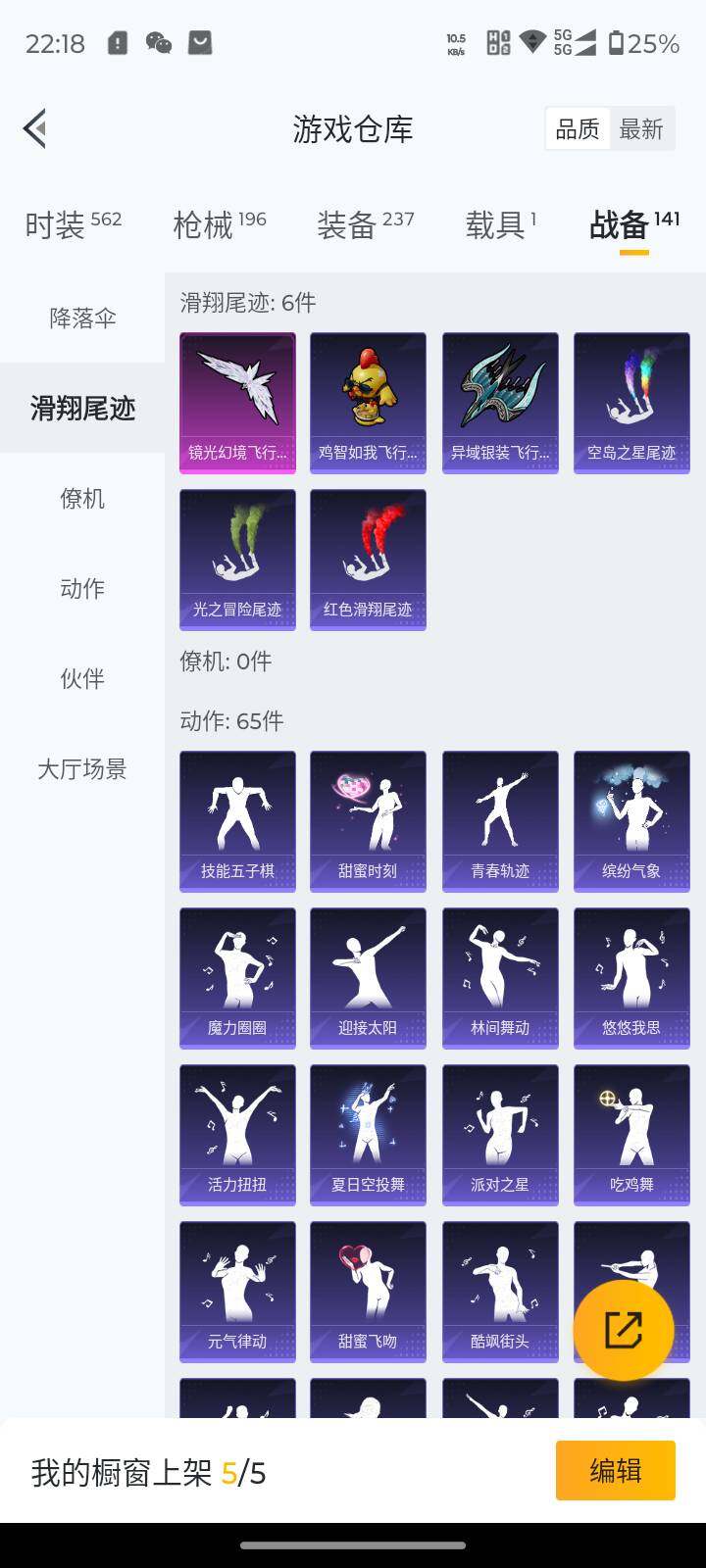
Task: Switch to the 枪械 tab
Action: [219, 224]
